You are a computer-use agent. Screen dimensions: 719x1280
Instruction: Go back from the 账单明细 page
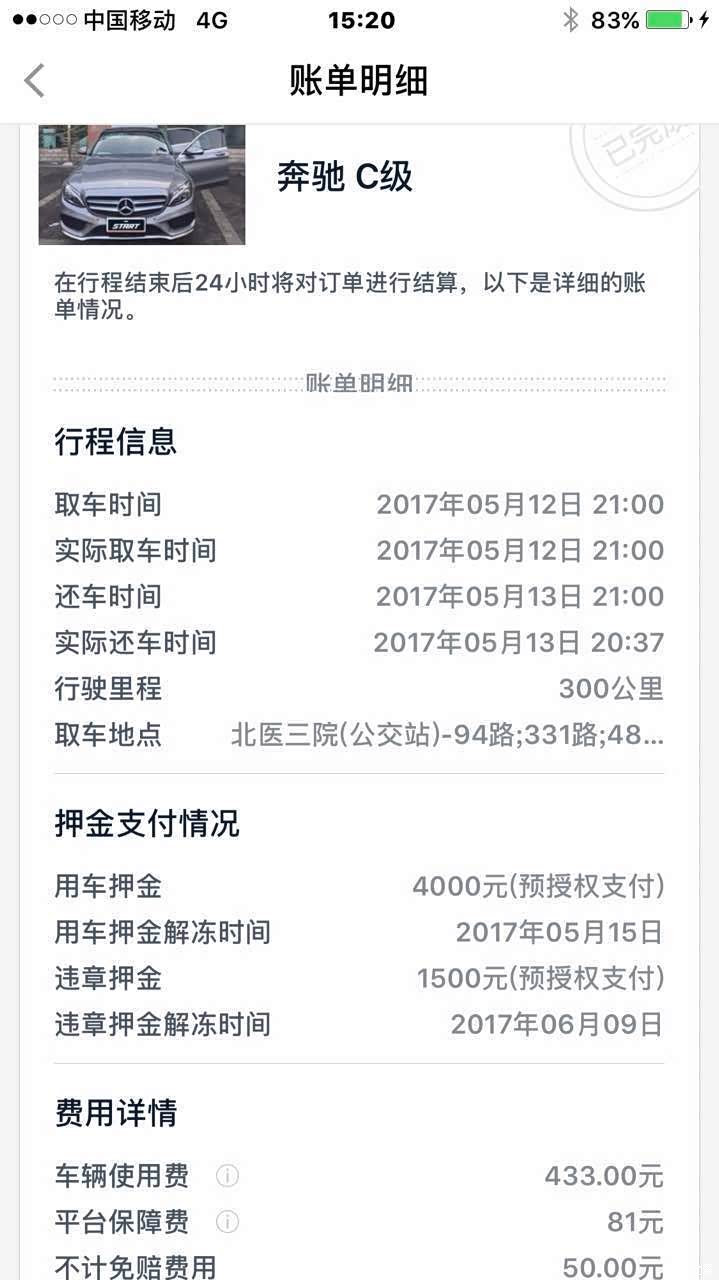[35, 81]
